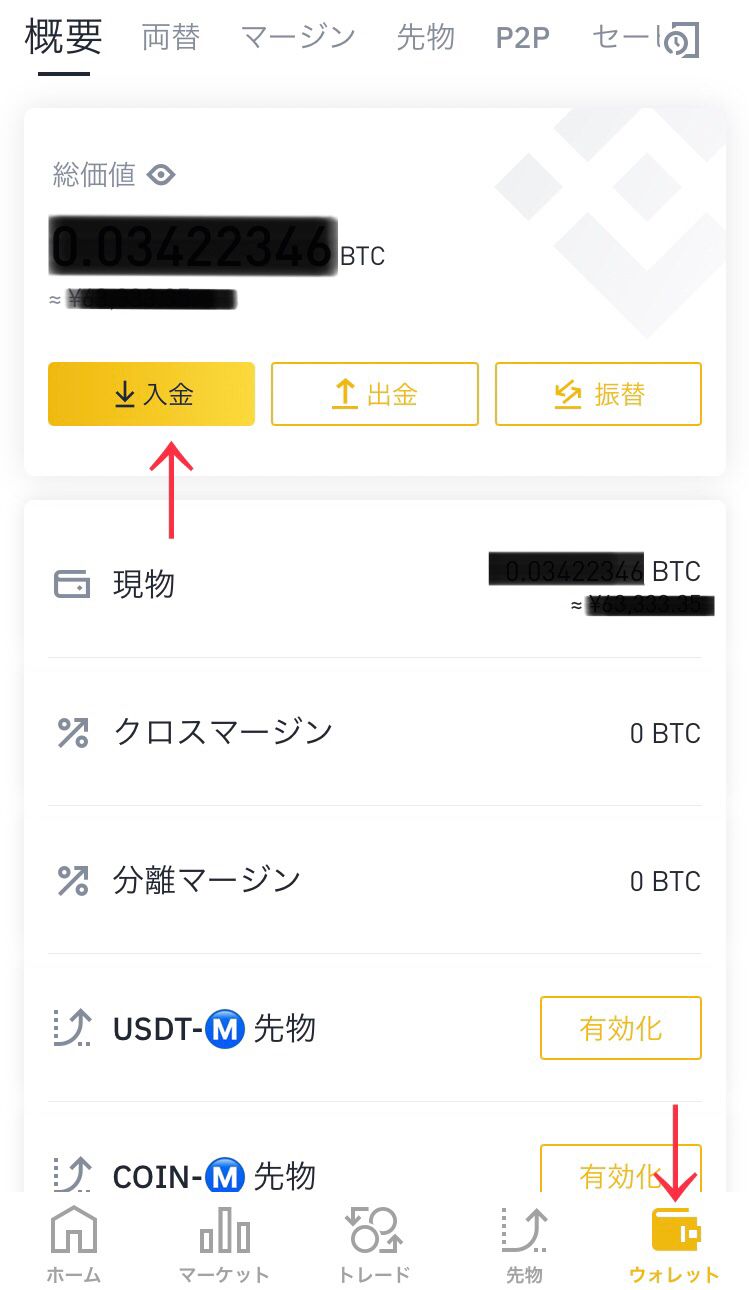Toggle total value visibility eye
The image size is (749, 1290).
click(x=161, y=176)
